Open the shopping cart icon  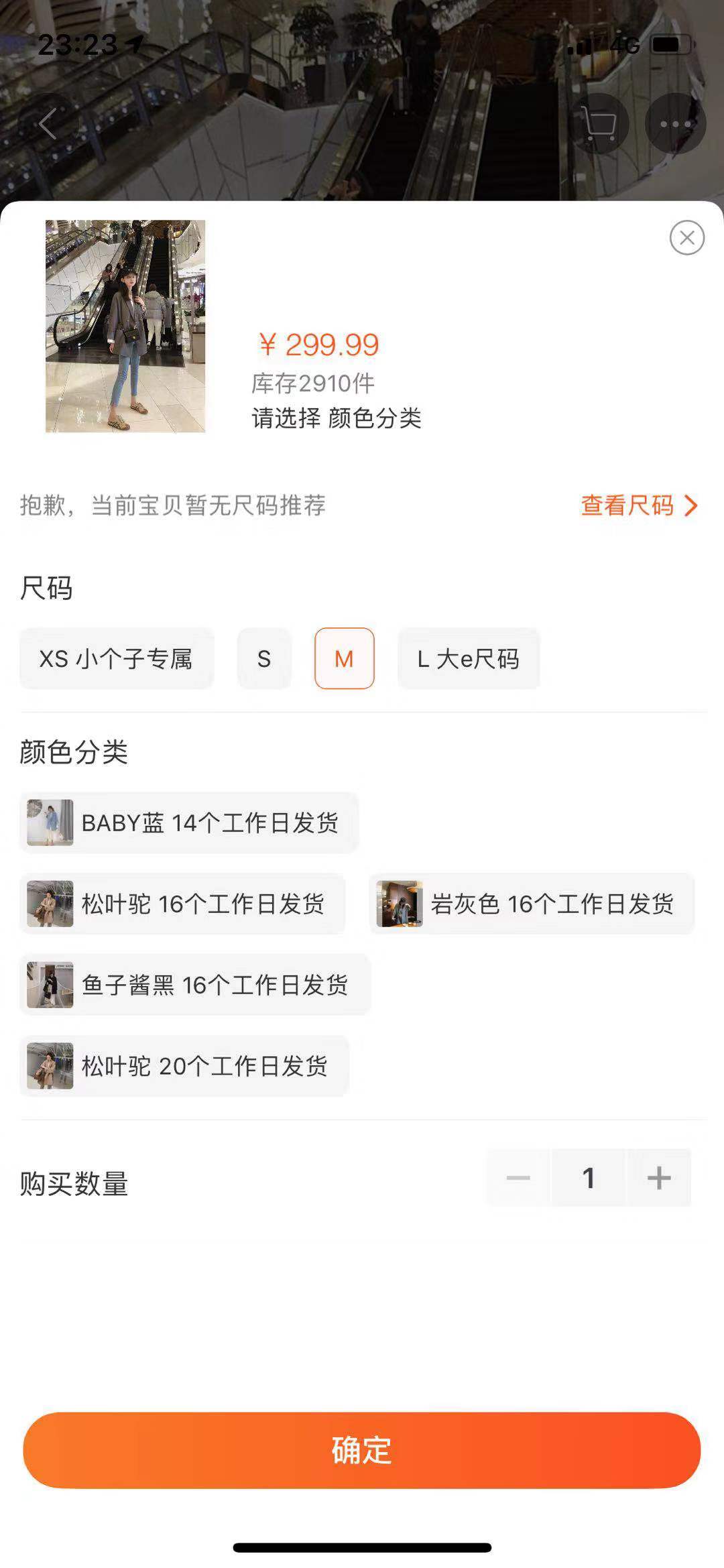(x=599, y=124)
